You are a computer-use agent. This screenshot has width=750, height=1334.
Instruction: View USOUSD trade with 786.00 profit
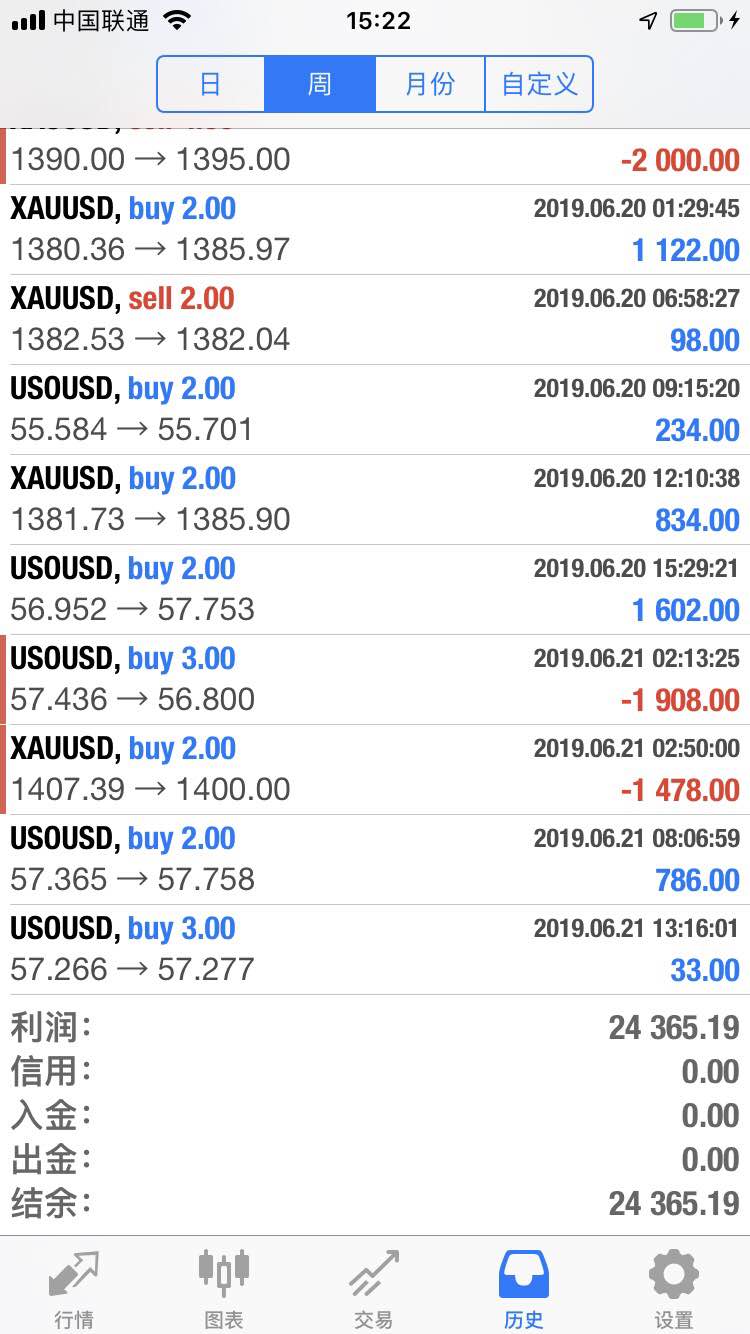pyautogui.click(x=375, y=860)
